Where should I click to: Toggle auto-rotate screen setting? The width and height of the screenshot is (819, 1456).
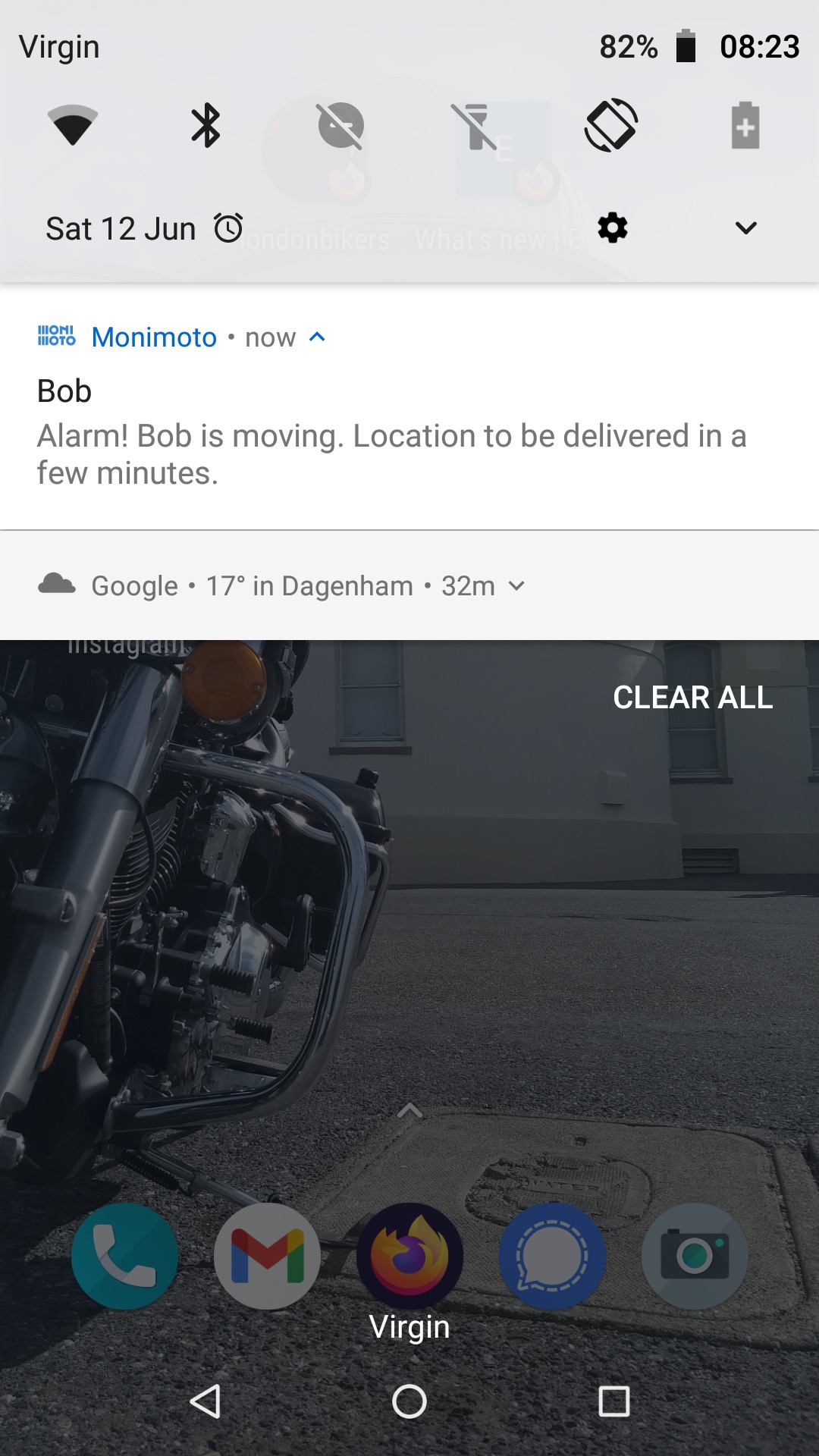coord(610,125)
